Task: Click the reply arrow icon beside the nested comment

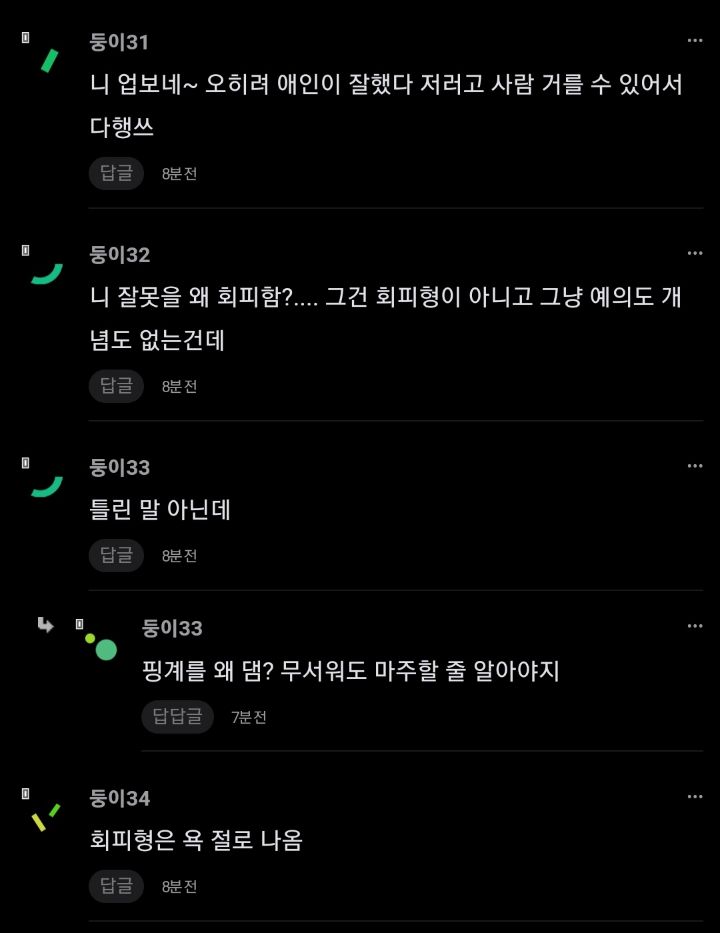Action: [44, 624]
